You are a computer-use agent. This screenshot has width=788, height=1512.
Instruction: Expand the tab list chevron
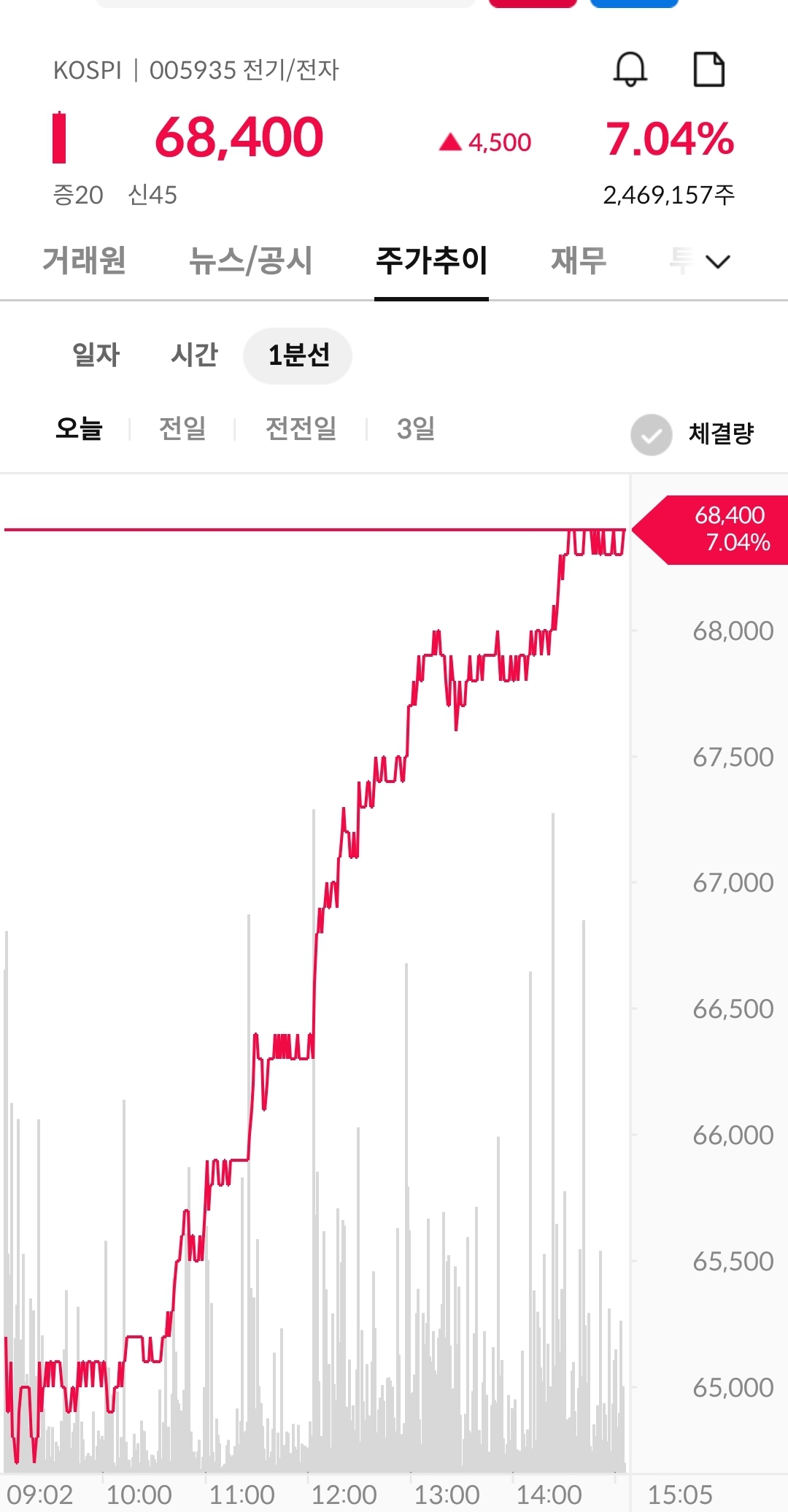tap(718, 261)
